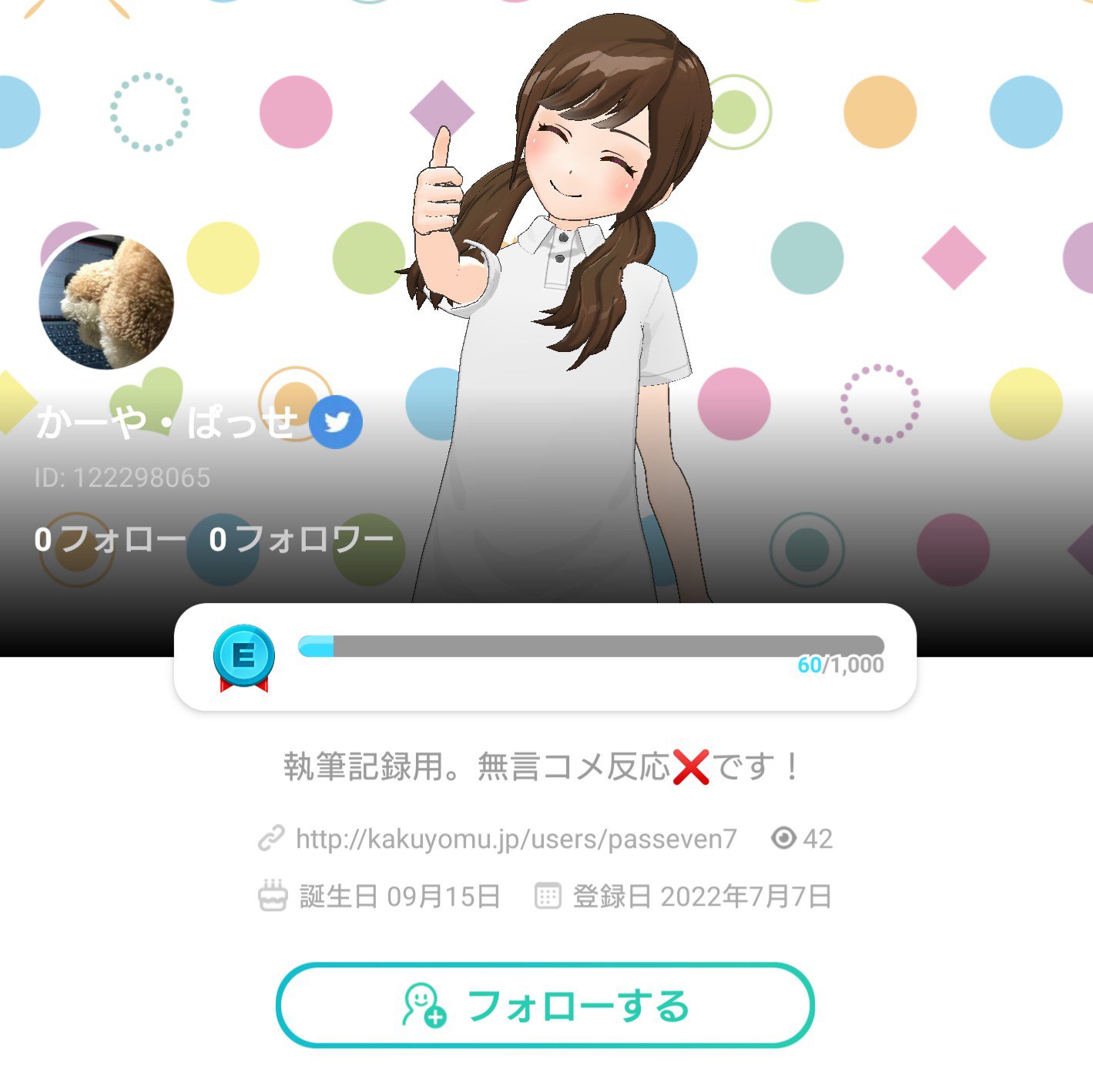Open the 0 フォロワー followers list
This screenshot has height=1092, width=1093.
[301, 540]
